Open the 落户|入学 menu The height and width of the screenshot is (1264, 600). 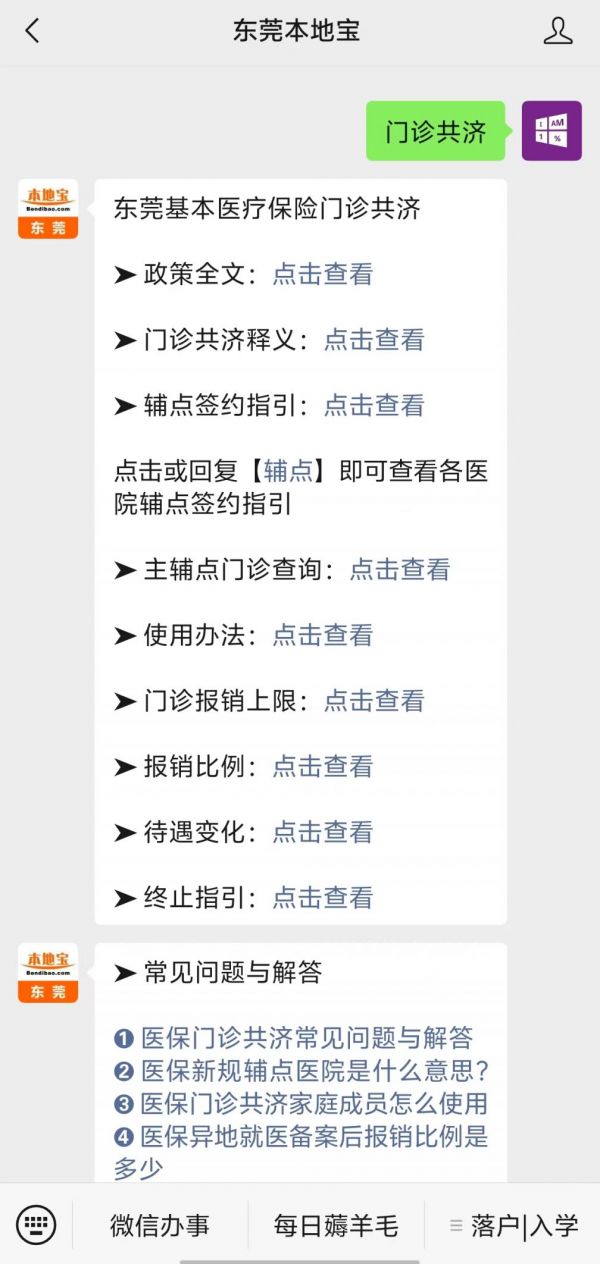513,1225
